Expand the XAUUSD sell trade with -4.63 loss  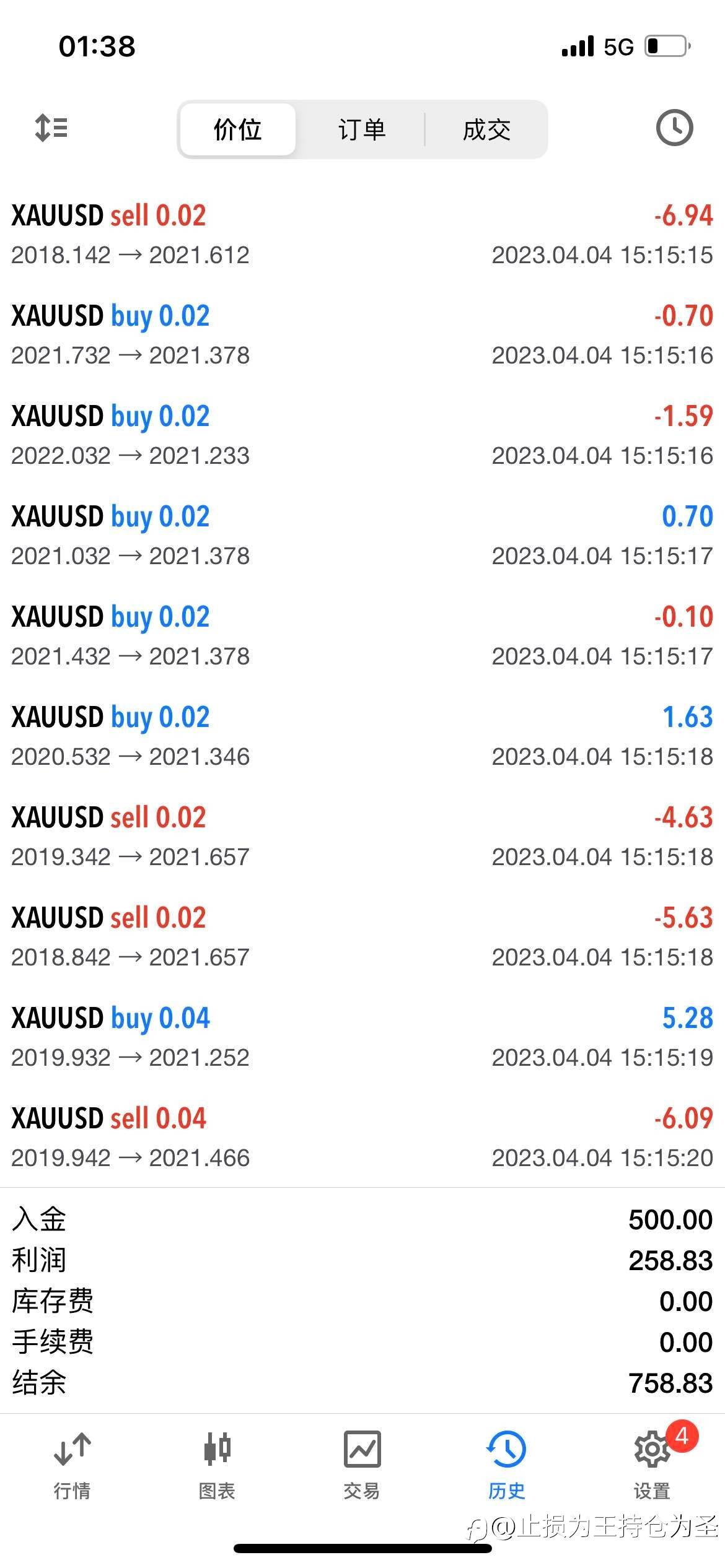(362, 837)
